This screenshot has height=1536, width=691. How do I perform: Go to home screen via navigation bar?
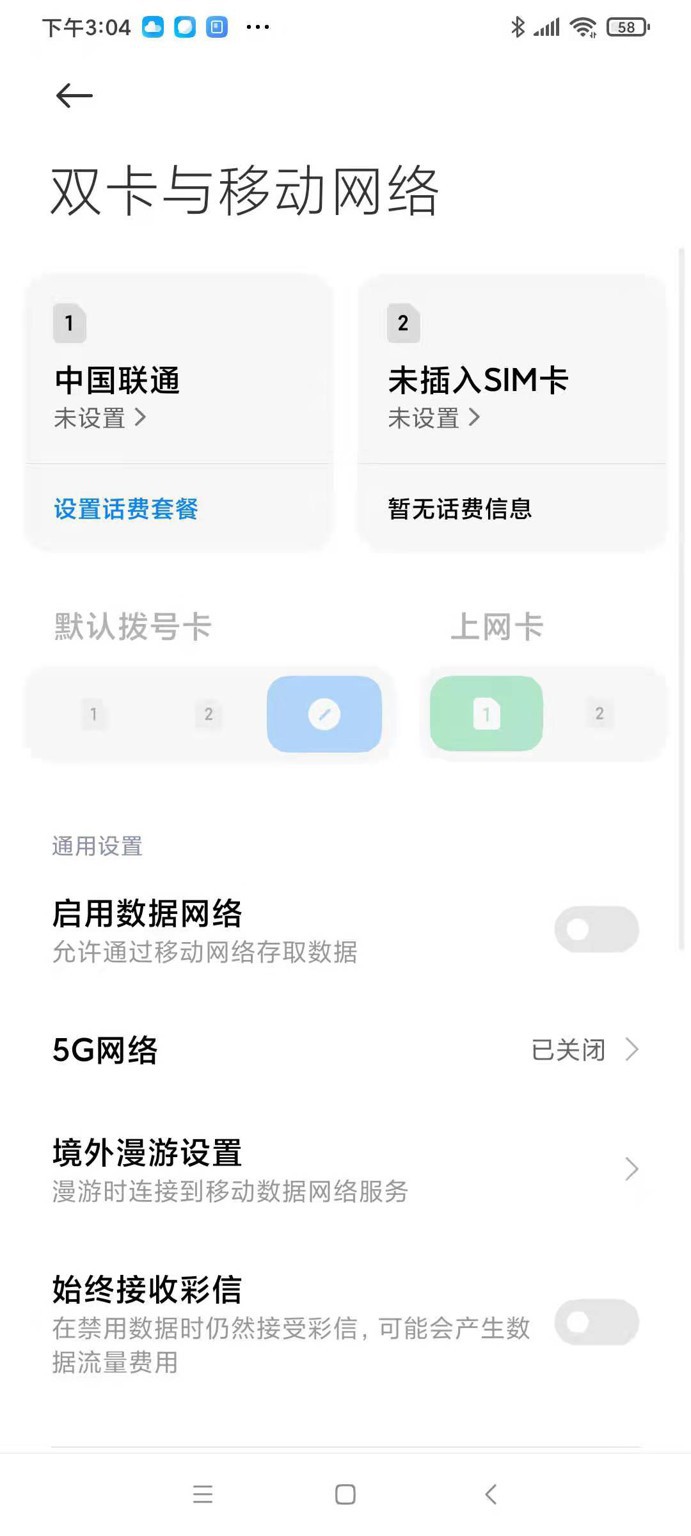(345, 1494)
